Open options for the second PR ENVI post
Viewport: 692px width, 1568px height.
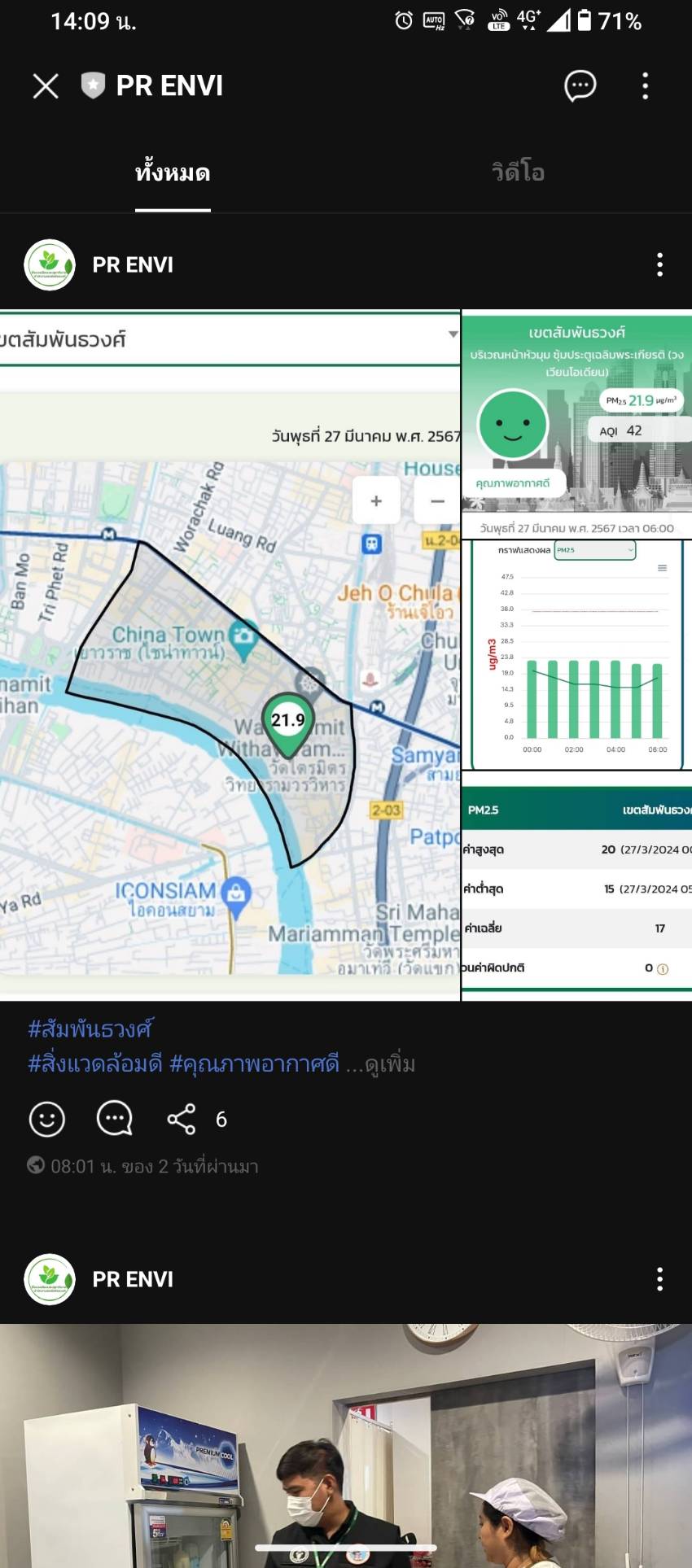[x=659, y=1279]
